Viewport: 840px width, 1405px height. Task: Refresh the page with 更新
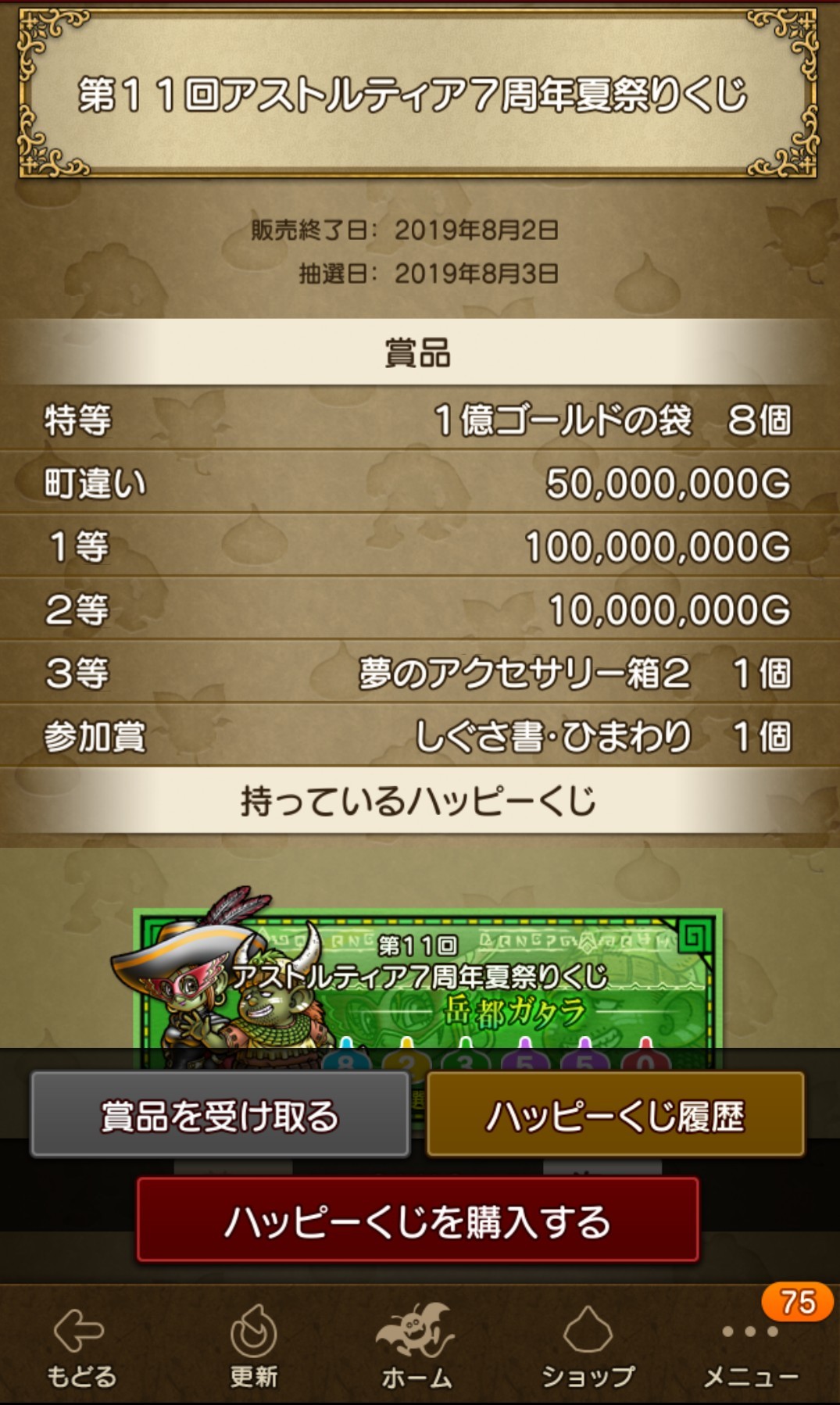pyautogui.click(x=253, y=1347)
